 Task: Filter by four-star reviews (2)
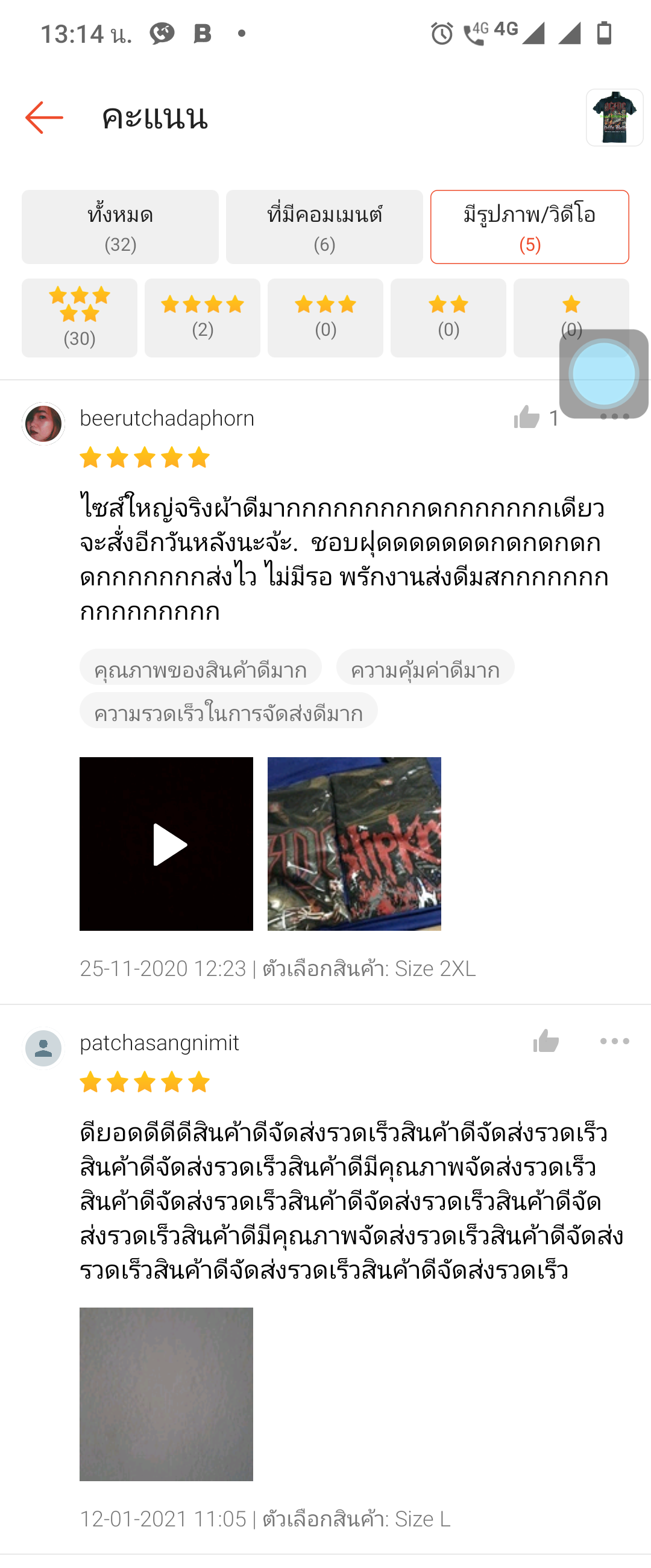(203, 318)
